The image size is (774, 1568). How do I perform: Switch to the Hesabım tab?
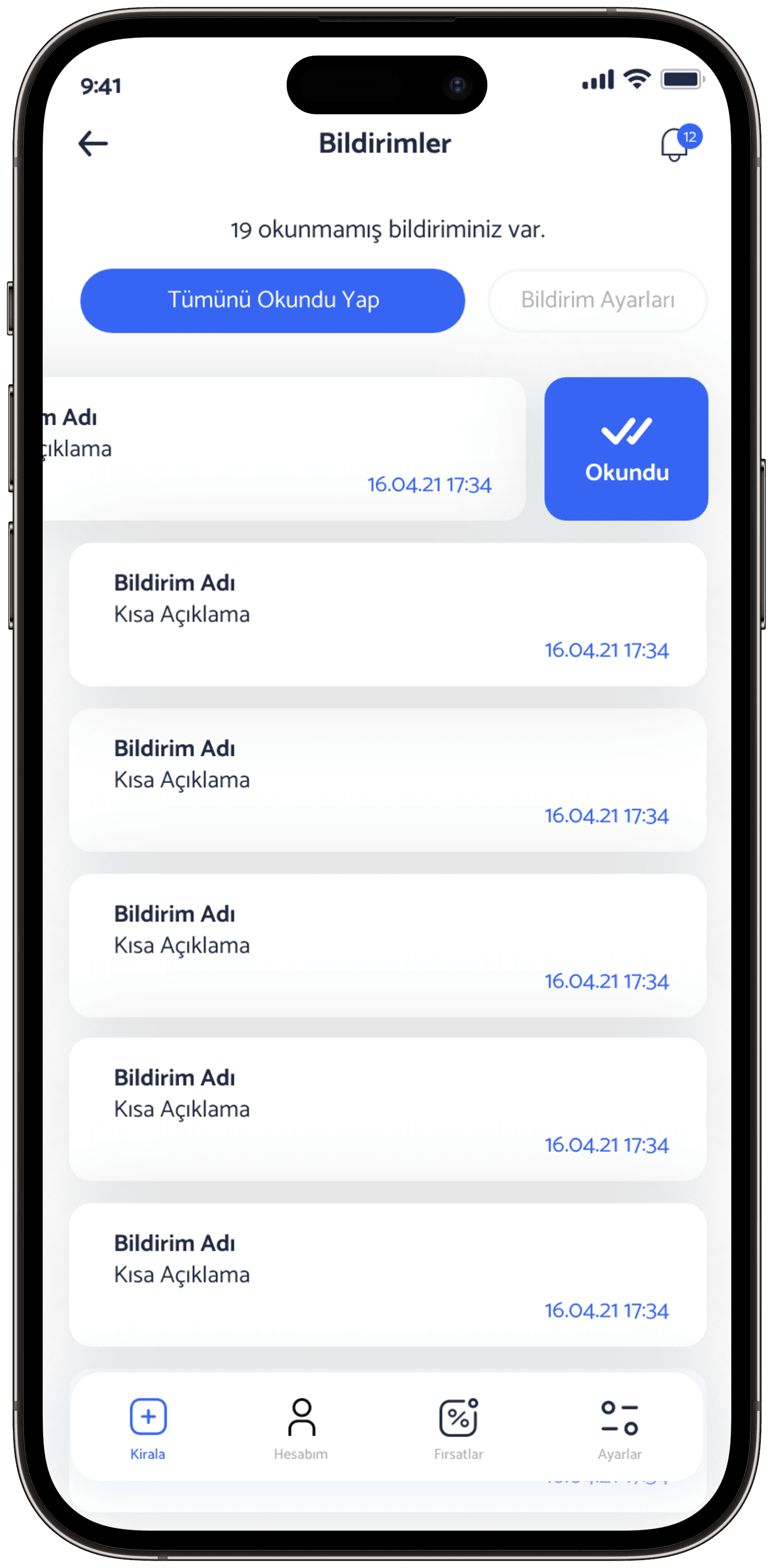(x=301, y=1429)
